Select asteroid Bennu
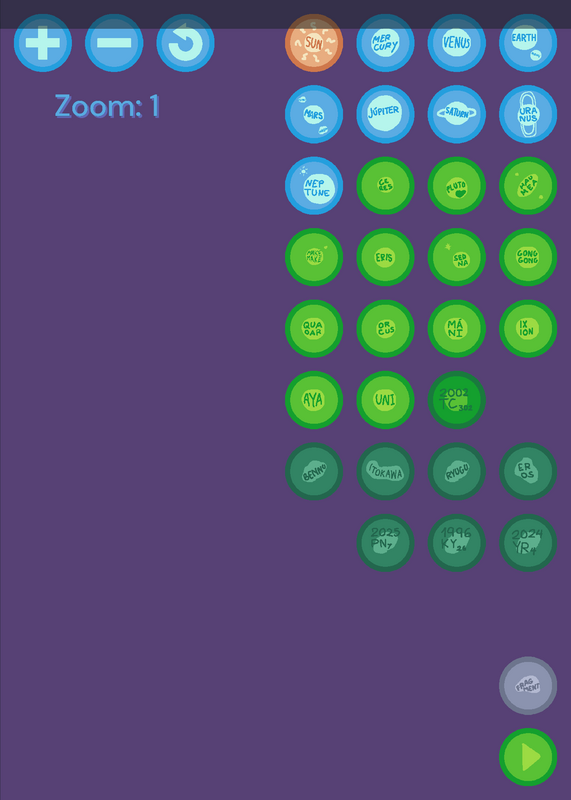Screen dimensions: 571x800 point(314,471)
